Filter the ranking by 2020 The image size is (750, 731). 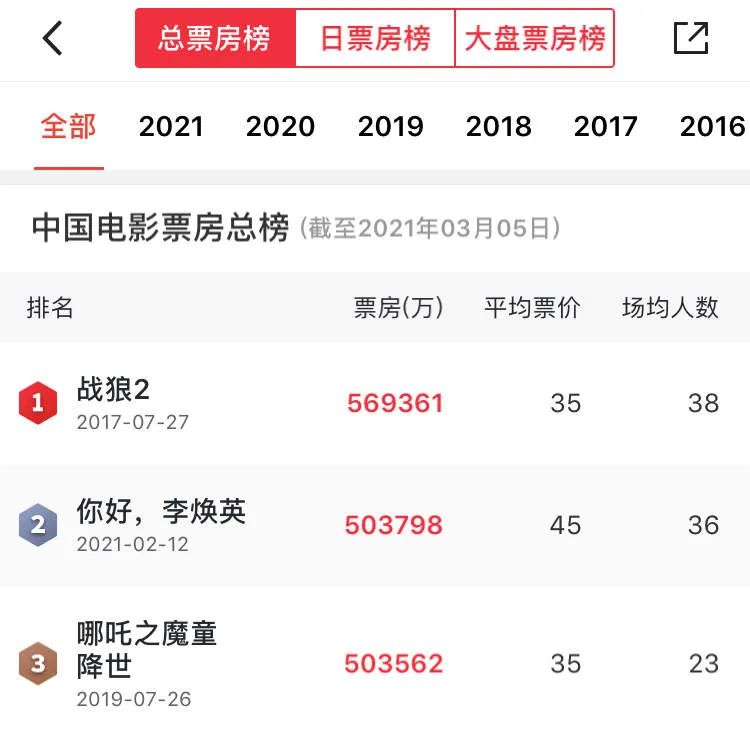(x=280, y=127)
